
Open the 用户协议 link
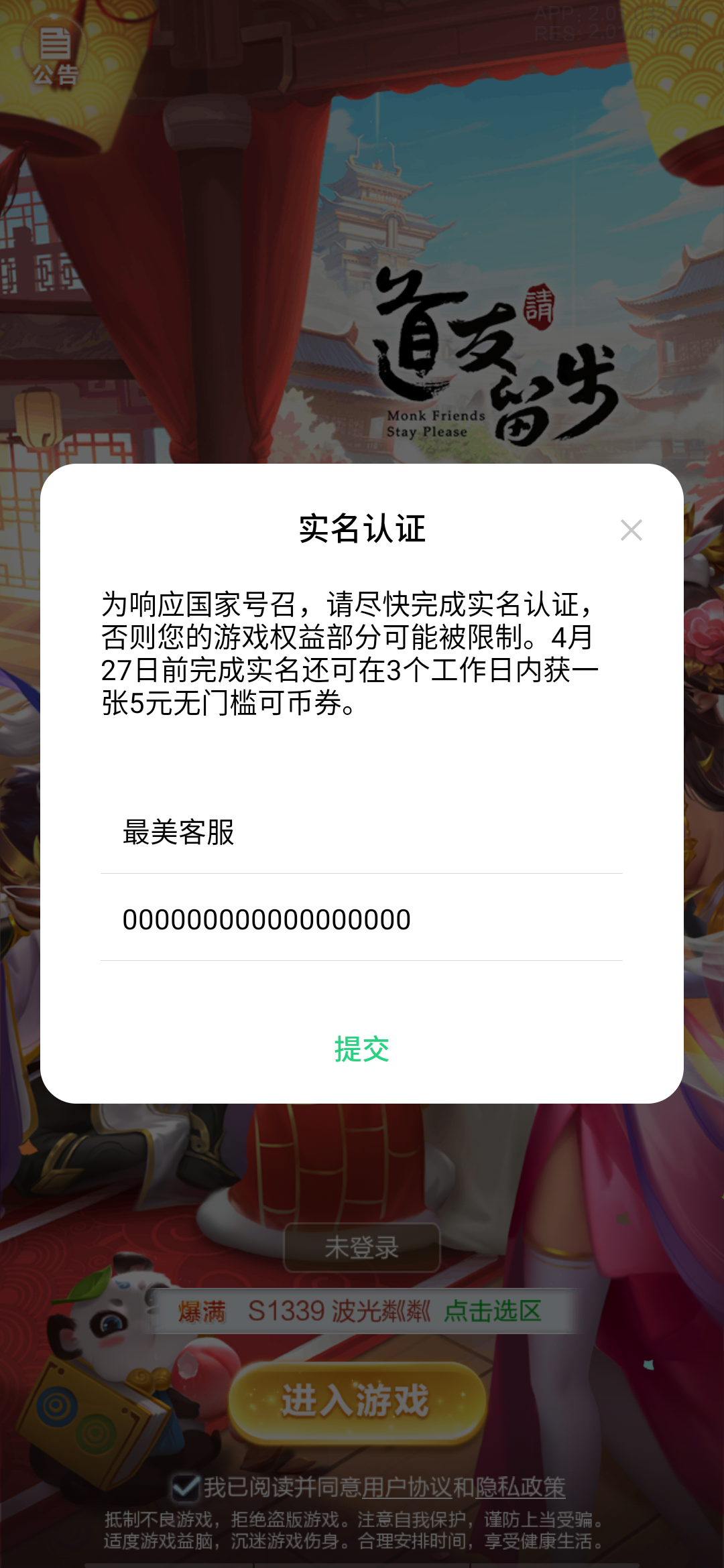click(407, 1487)
